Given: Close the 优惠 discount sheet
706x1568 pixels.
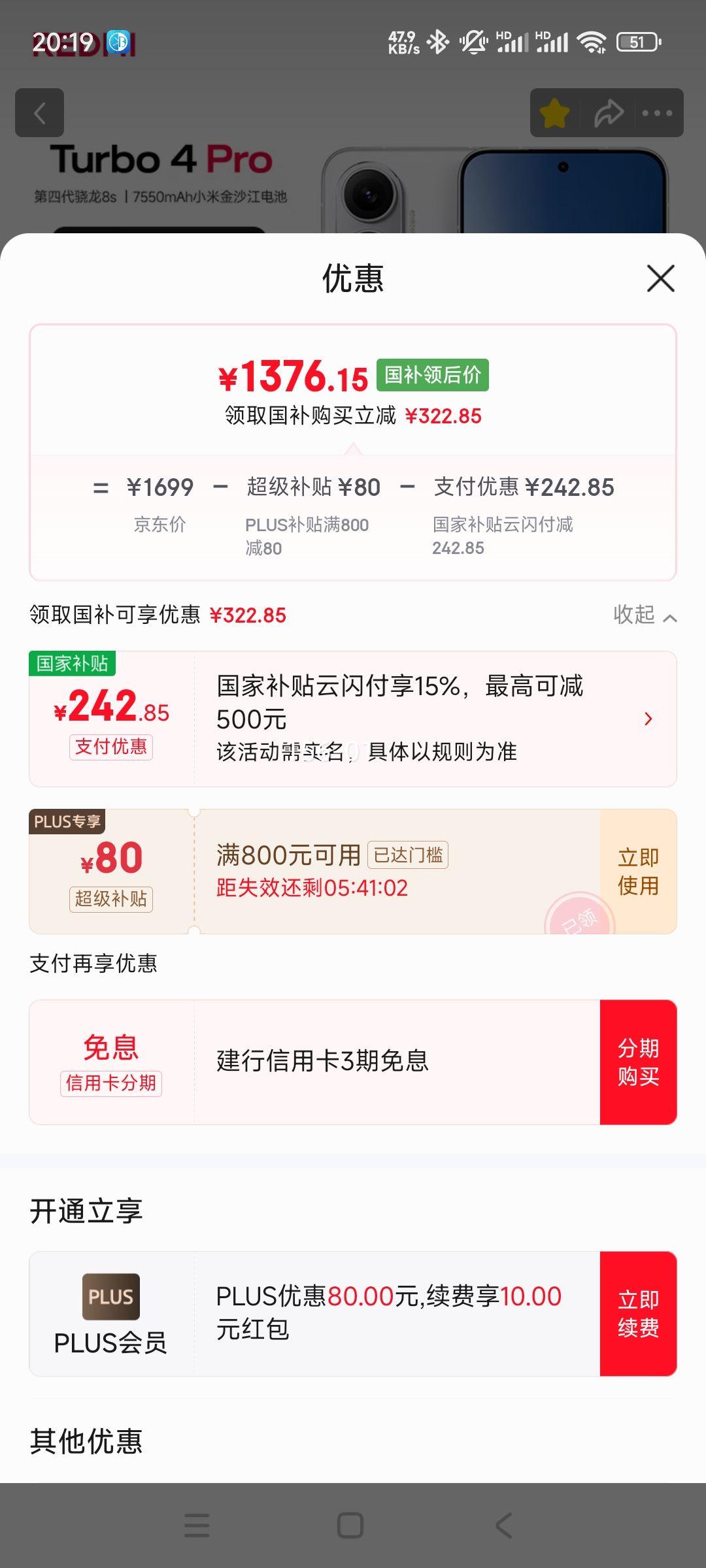Looking at the screenshot, I should pos(660,278).
